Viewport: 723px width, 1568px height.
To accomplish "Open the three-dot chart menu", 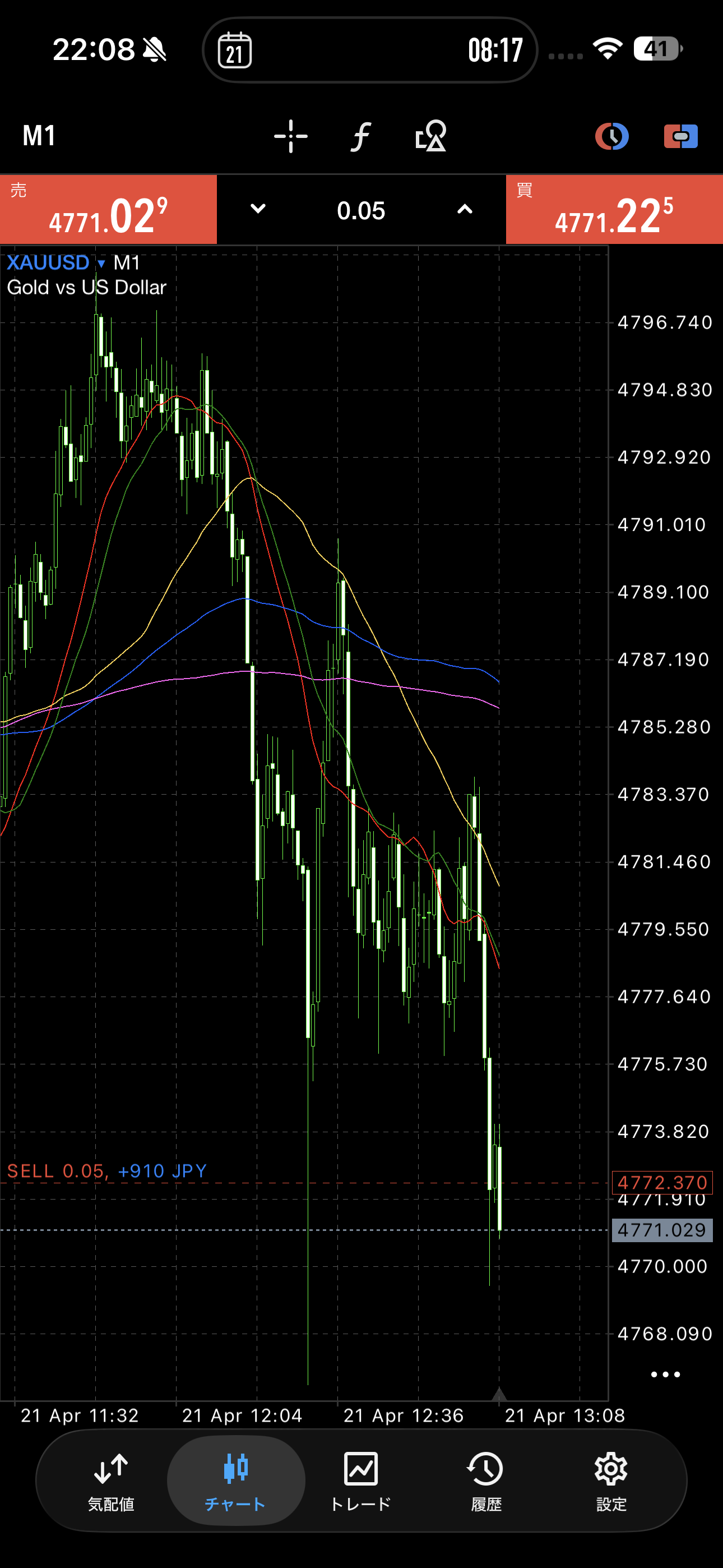I will tap(665, 1374).
